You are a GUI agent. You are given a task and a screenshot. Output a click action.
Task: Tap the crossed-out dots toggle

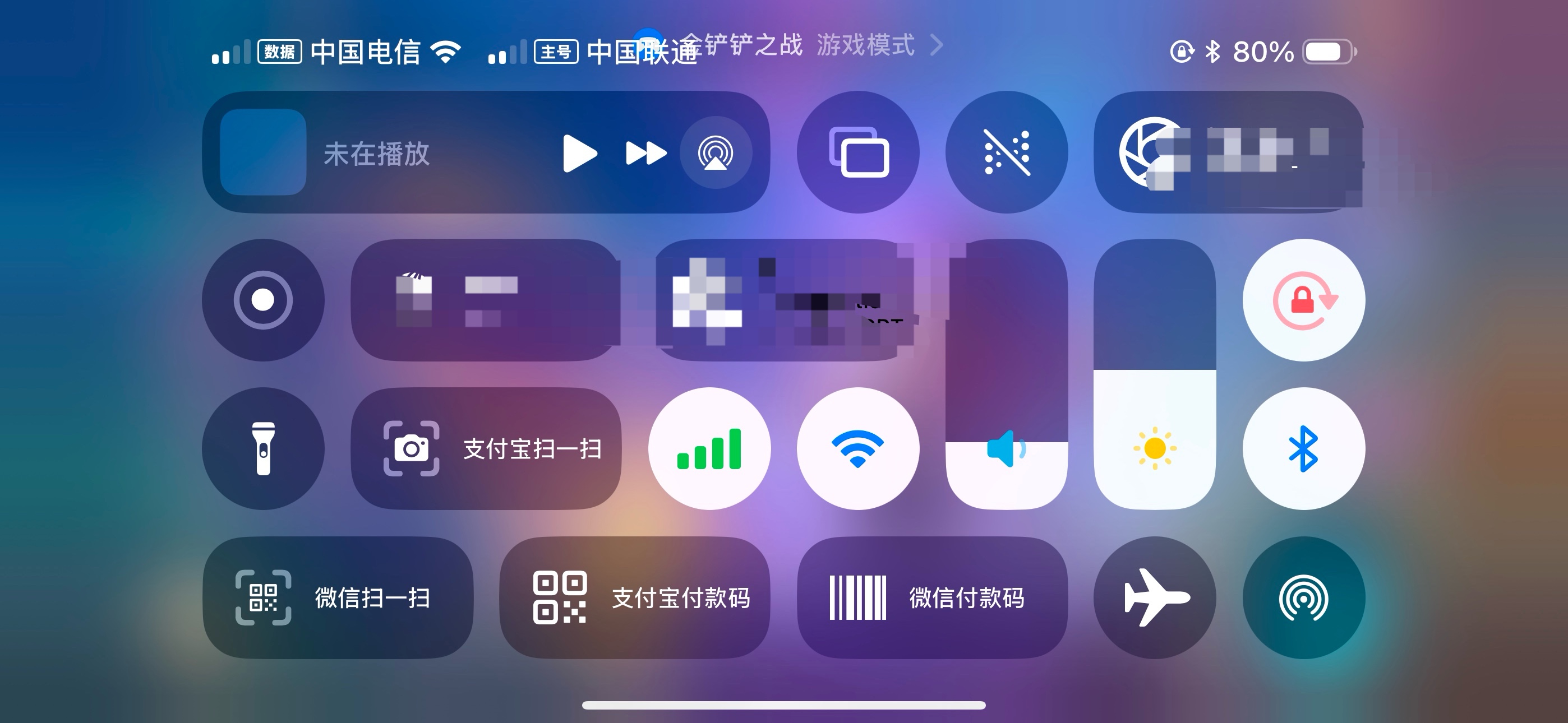[1006, 152]
